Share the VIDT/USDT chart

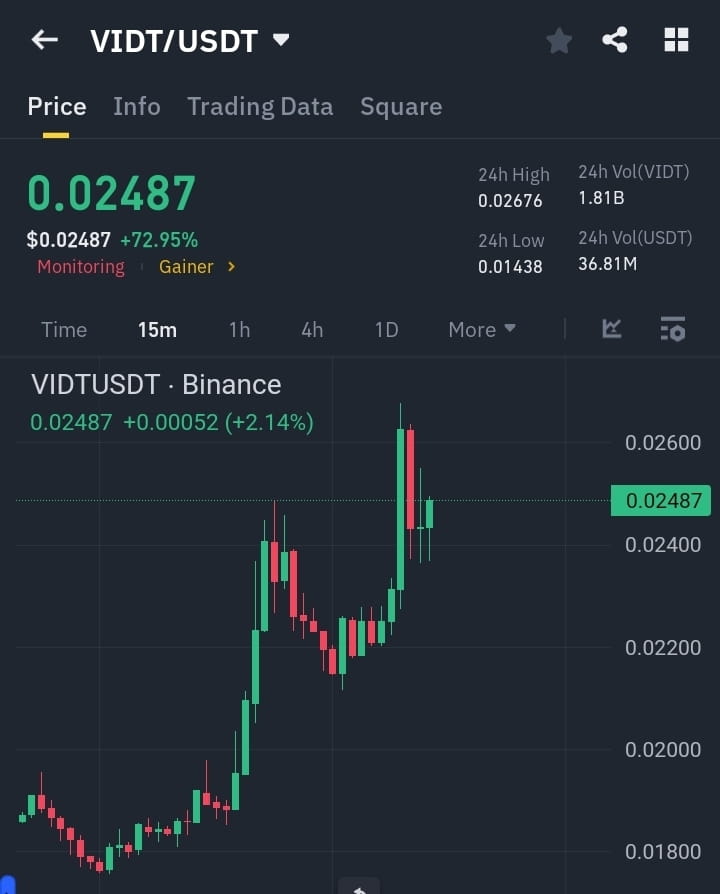[x=616, y=40]
